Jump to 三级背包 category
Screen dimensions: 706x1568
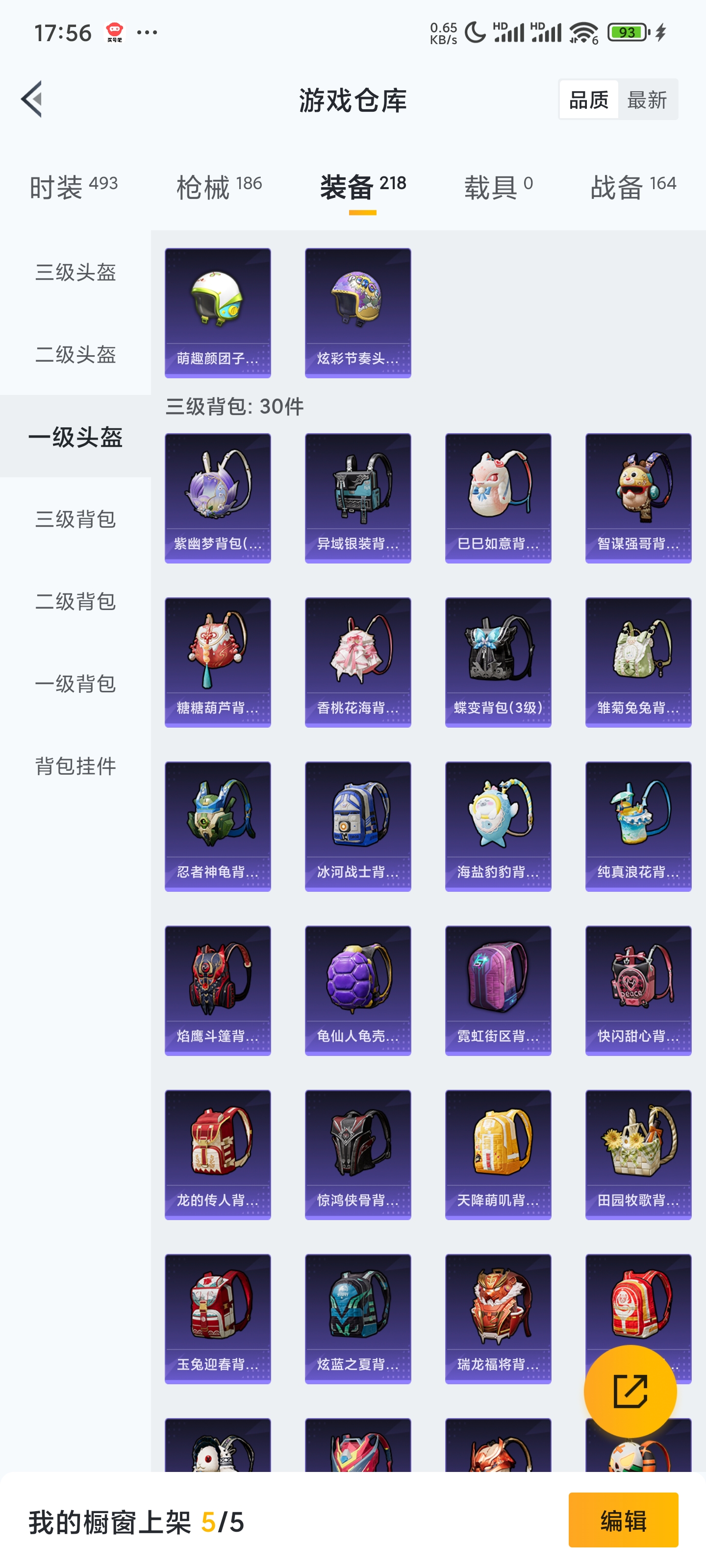point(76,518)
